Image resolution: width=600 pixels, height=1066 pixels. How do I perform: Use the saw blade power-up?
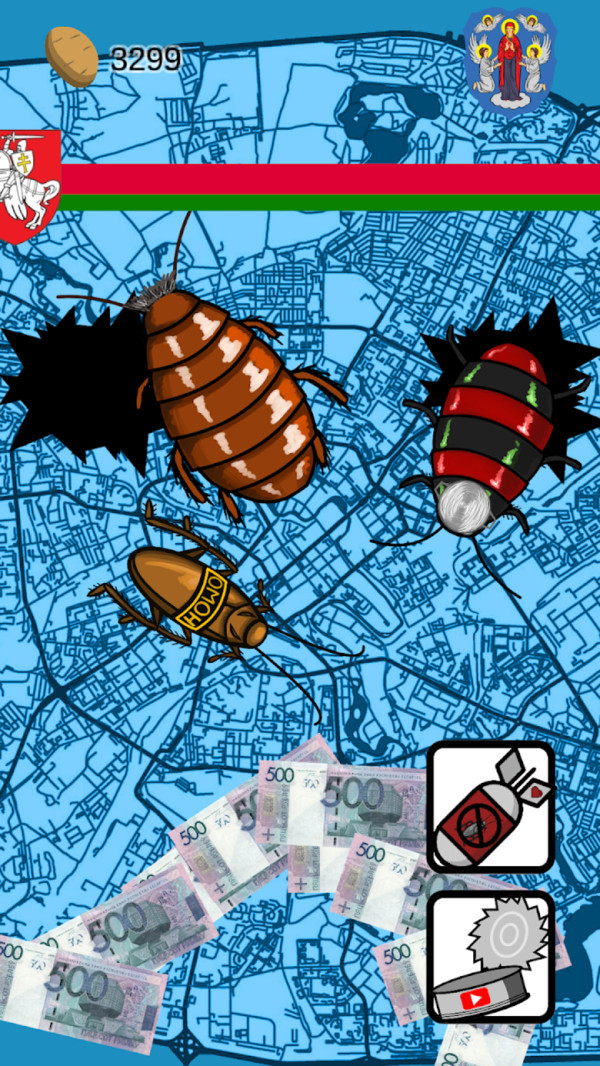pyautogui.click(x=490, y=955)
